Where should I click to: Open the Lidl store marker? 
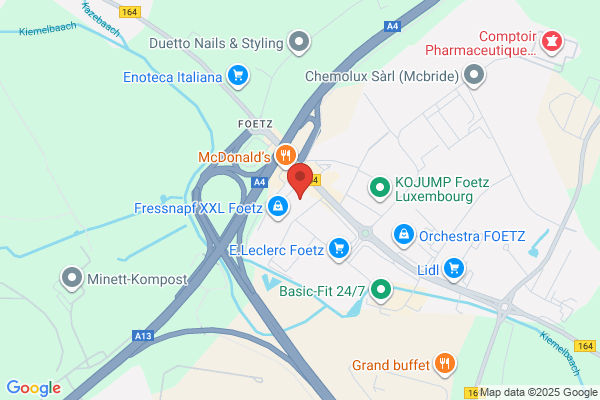click(454, 269)
